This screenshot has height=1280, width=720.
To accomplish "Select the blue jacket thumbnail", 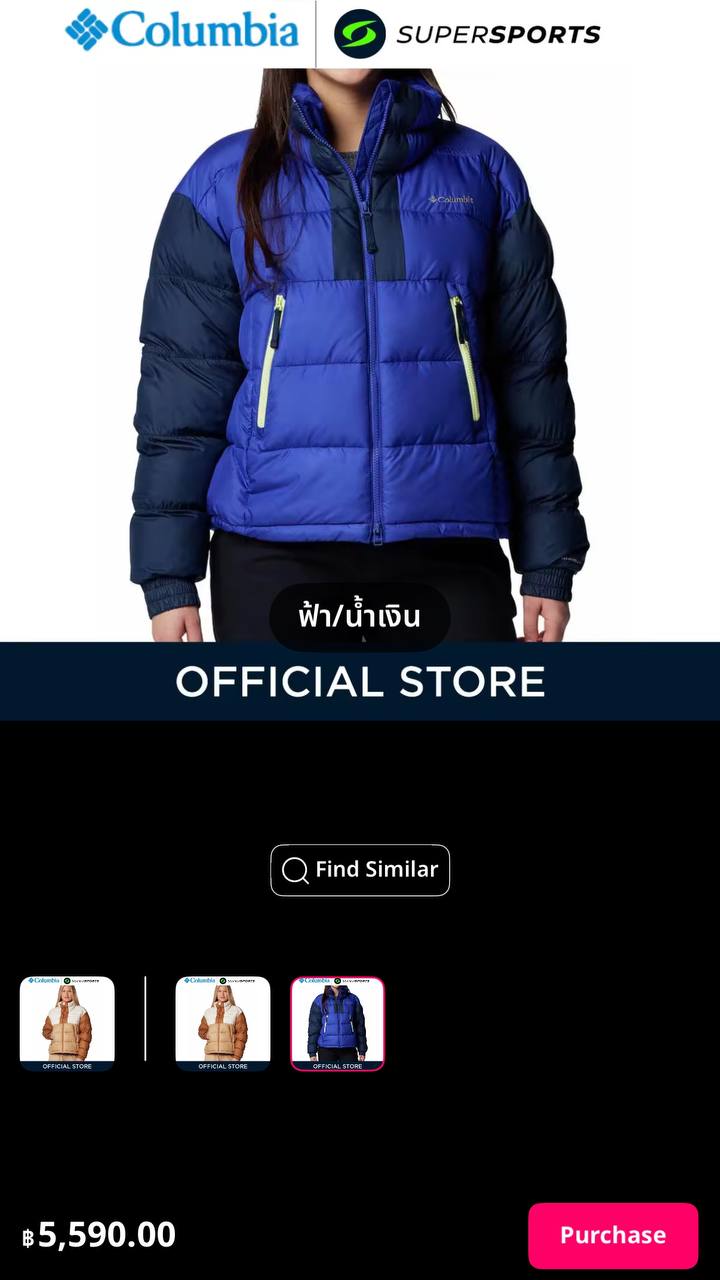I will [338, 1024].
